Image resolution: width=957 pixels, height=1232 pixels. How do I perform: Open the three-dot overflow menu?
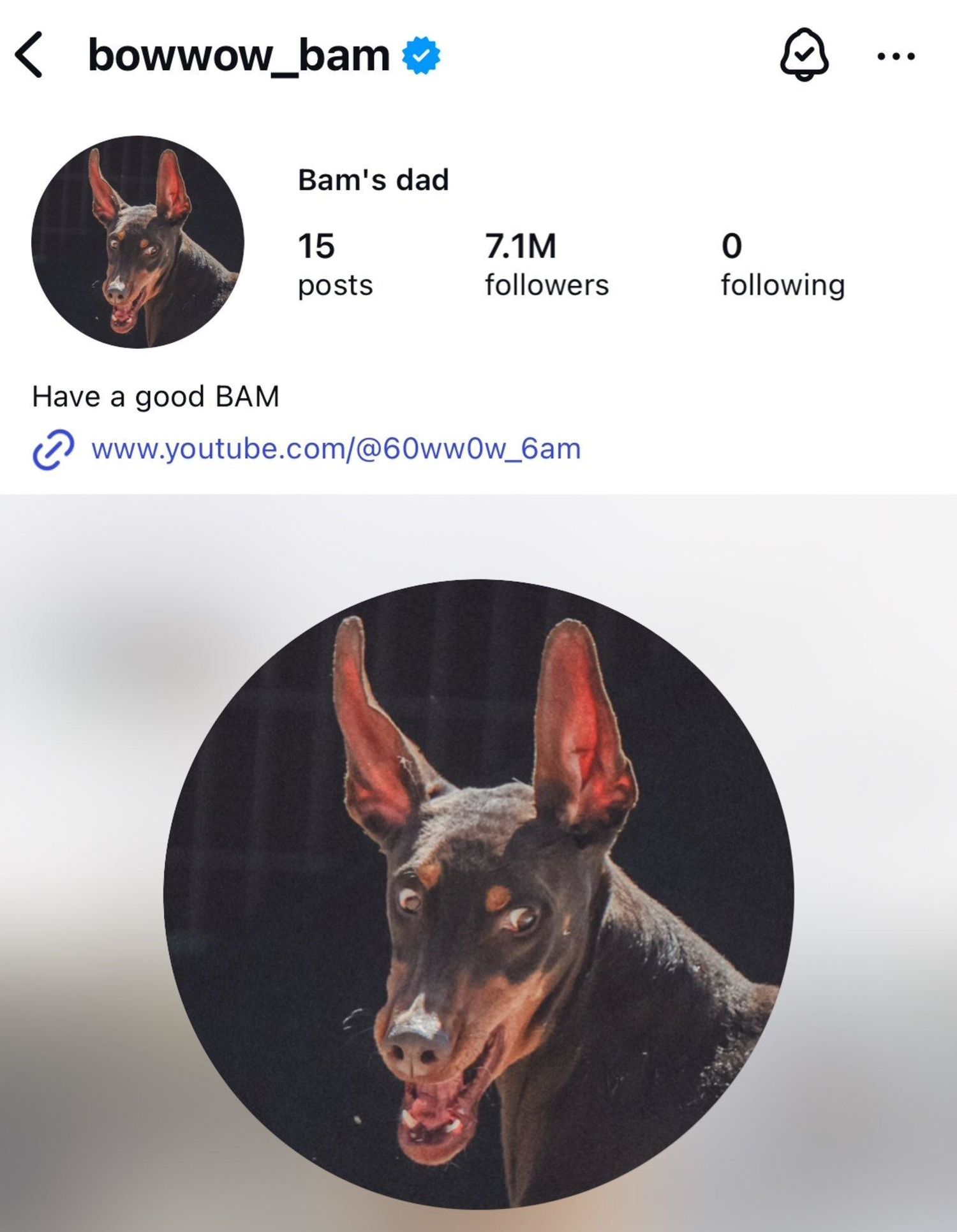coord(896,56)
